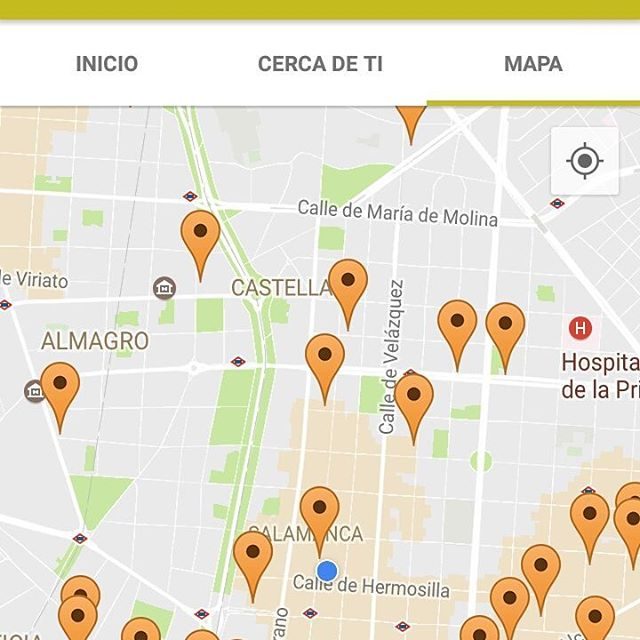Tap the orange pin in ALMAGRO
Viewport: 640px width, 640px height.
pyautogui.click(x=60, y=389)
